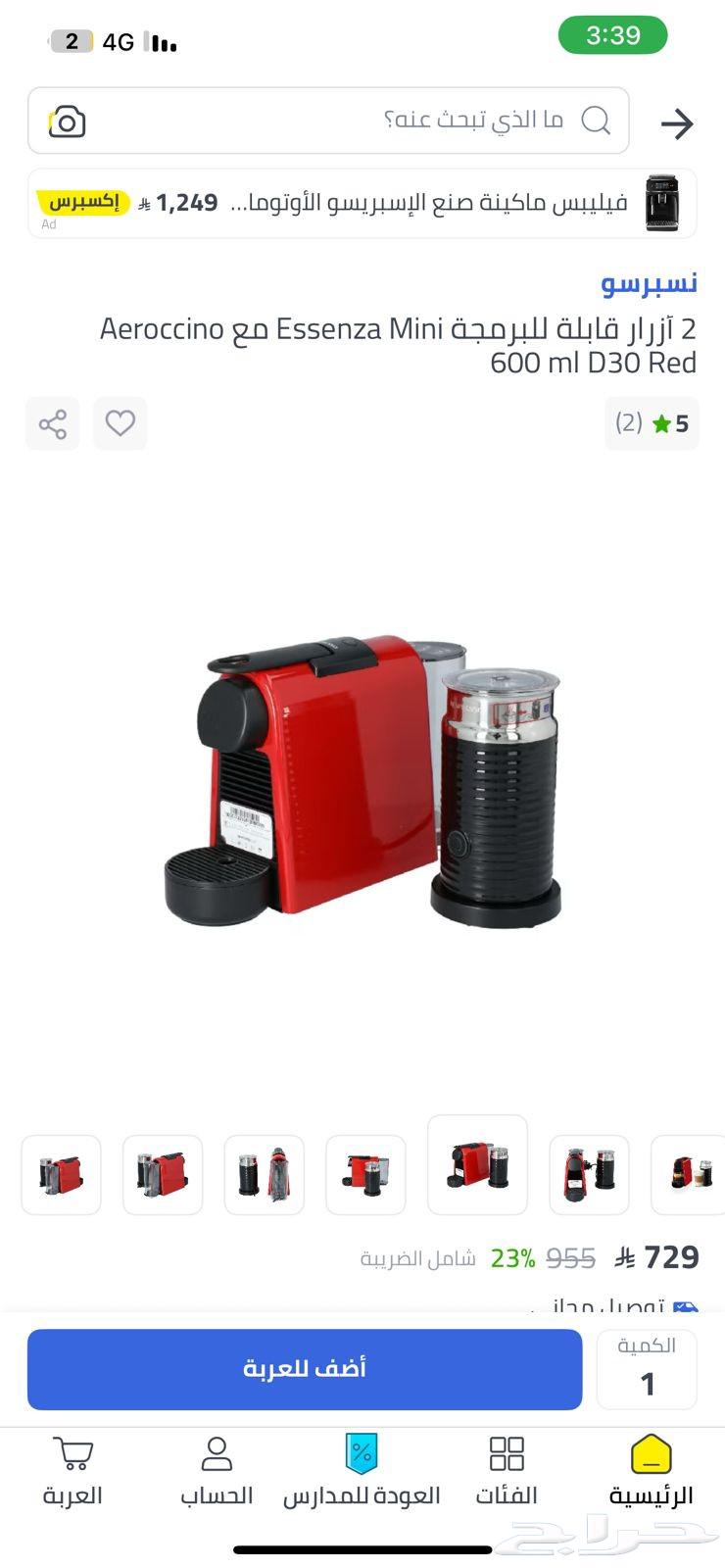Switch to الفئات categories tab
This screenshot has height=1568, width=725.
point(507,1469)
